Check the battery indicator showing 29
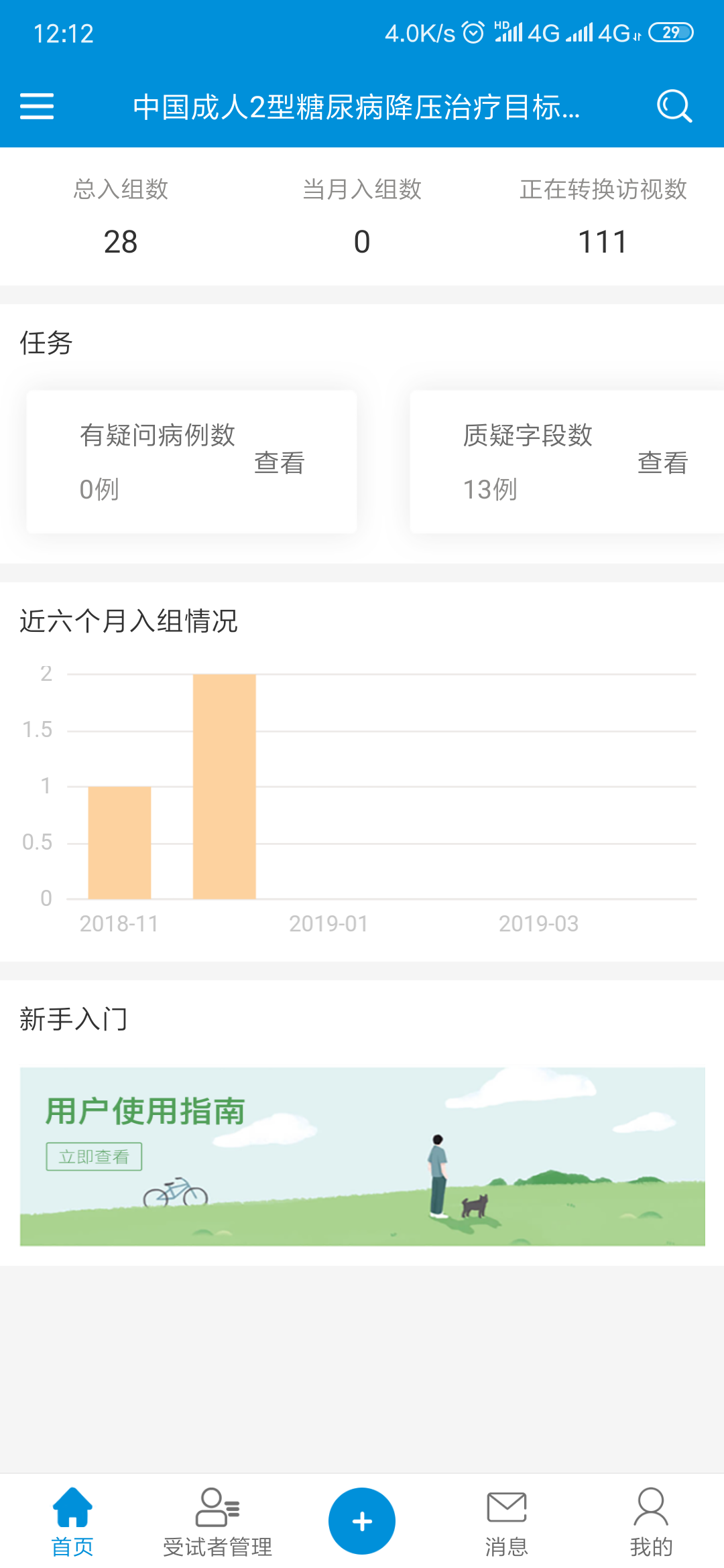Viewport: 724px width, 1568px height. [669, 30]
